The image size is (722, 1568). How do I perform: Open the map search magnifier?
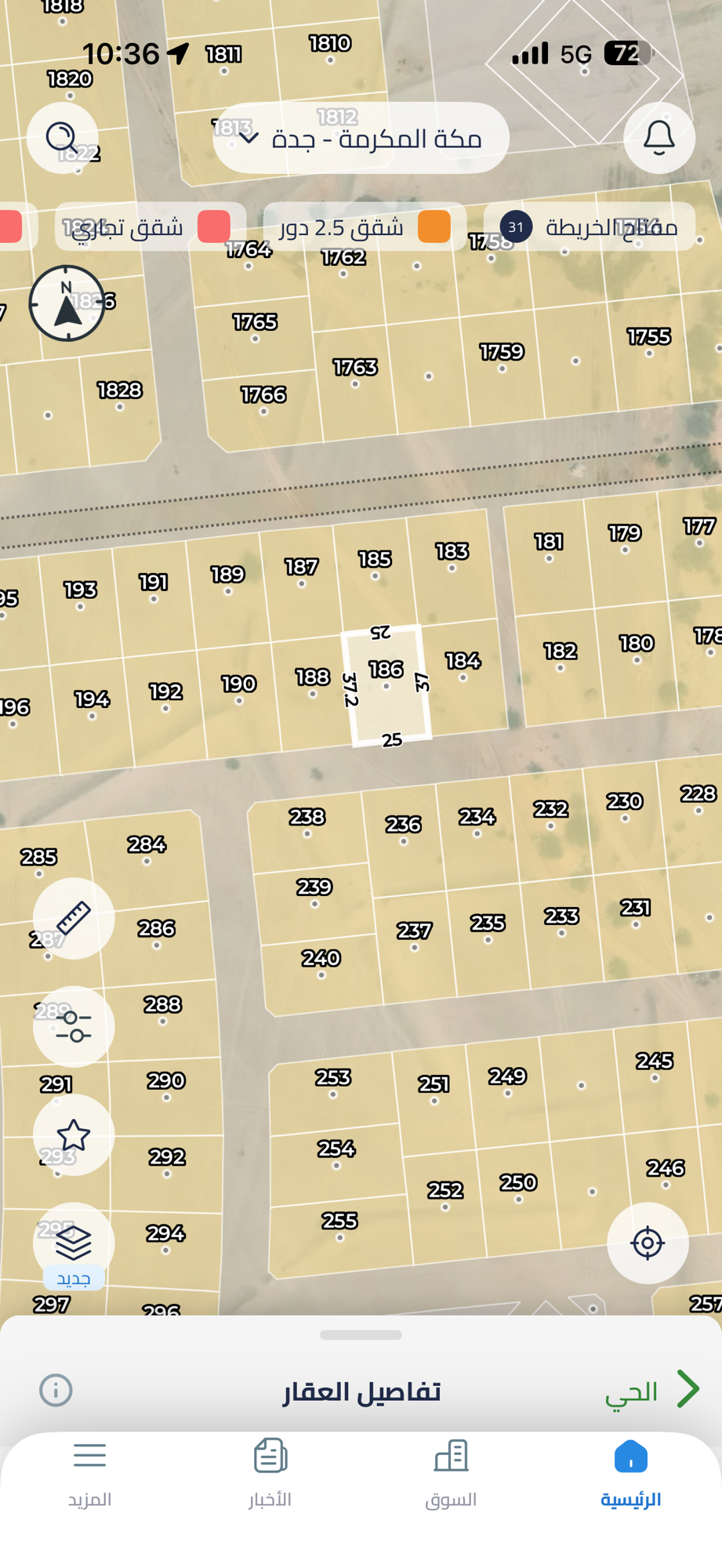pos(62,138)
